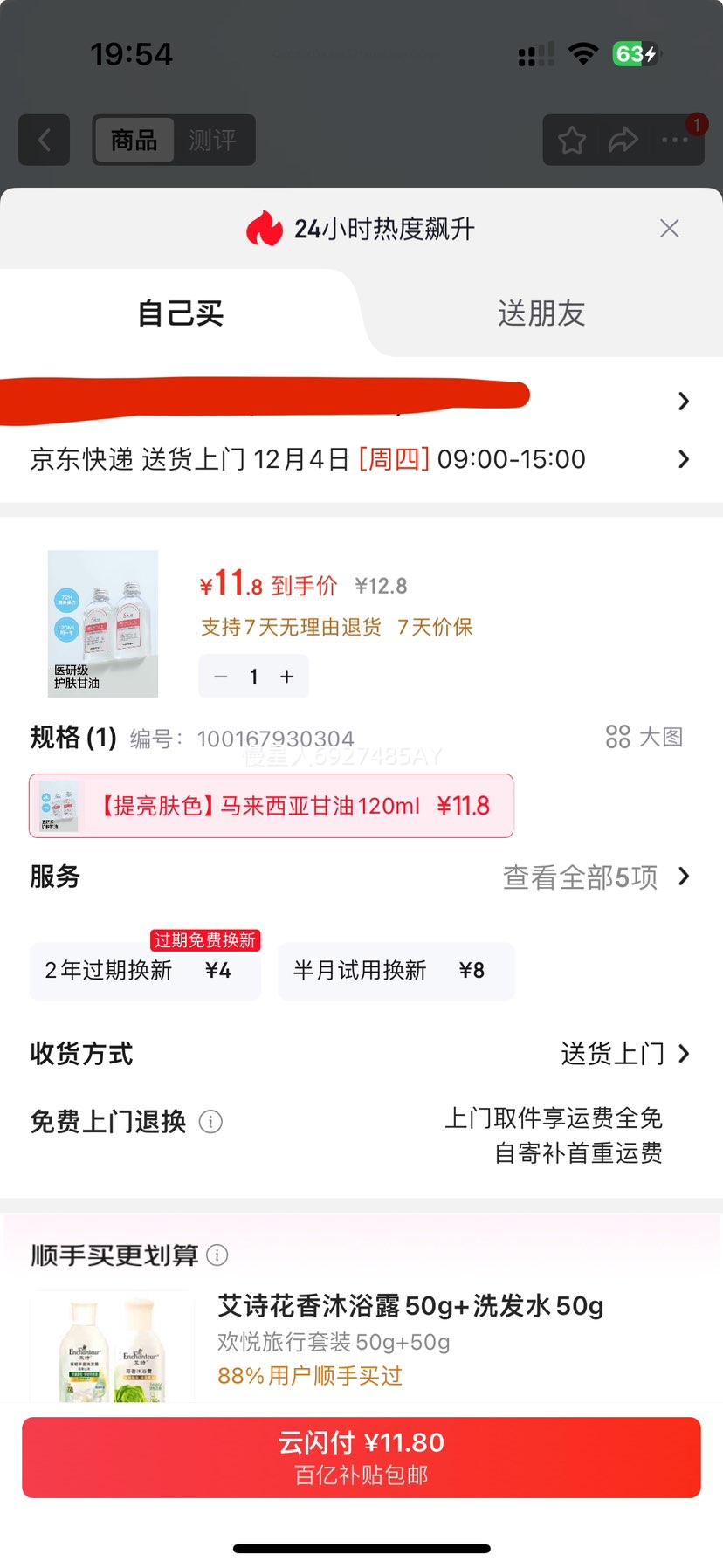
Task: Increase quantity with the plus stepper
Action: click(x=286, y=676)
